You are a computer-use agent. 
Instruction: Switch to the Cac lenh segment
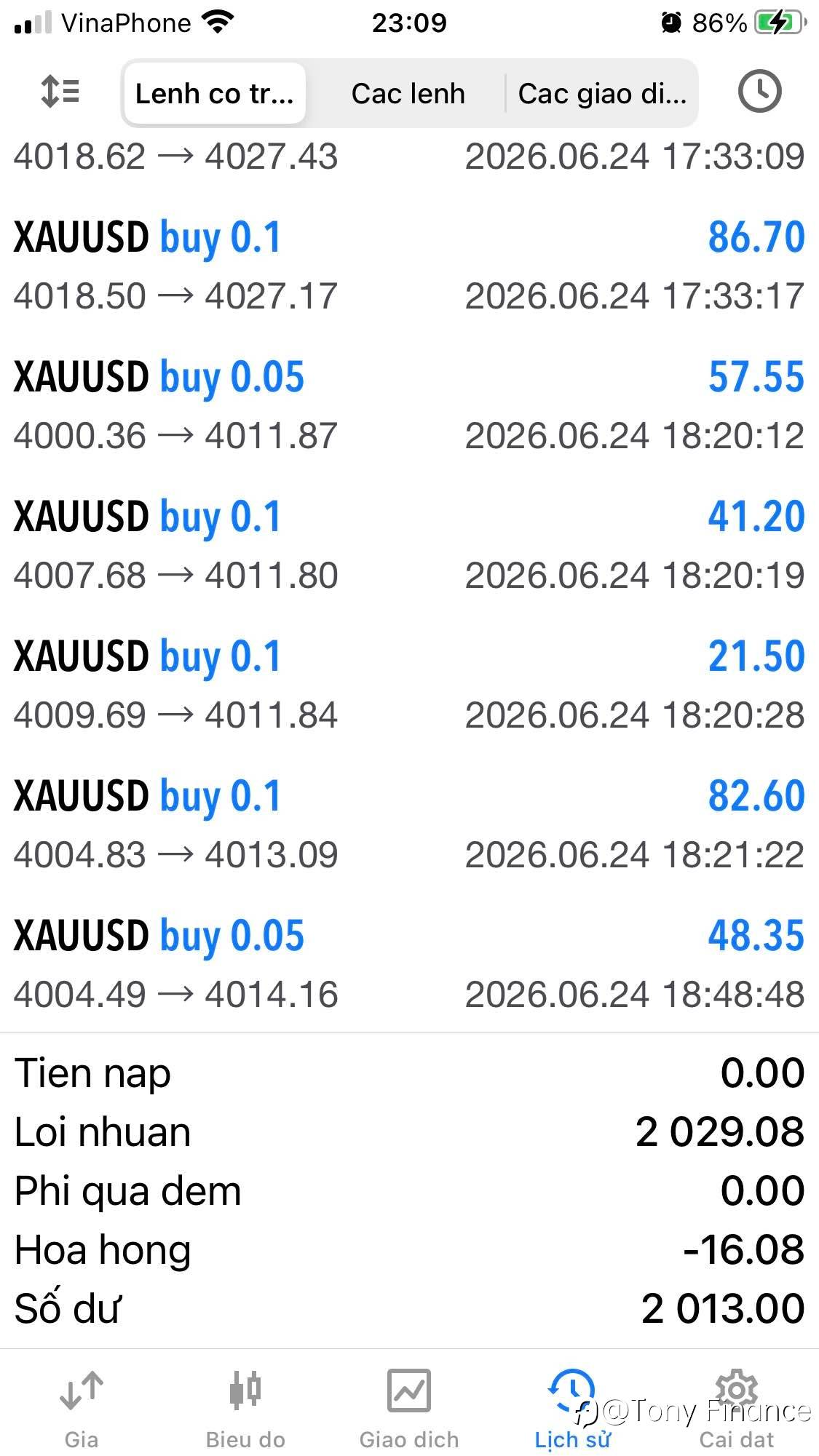pyautogui.click(x=408, y=93)
